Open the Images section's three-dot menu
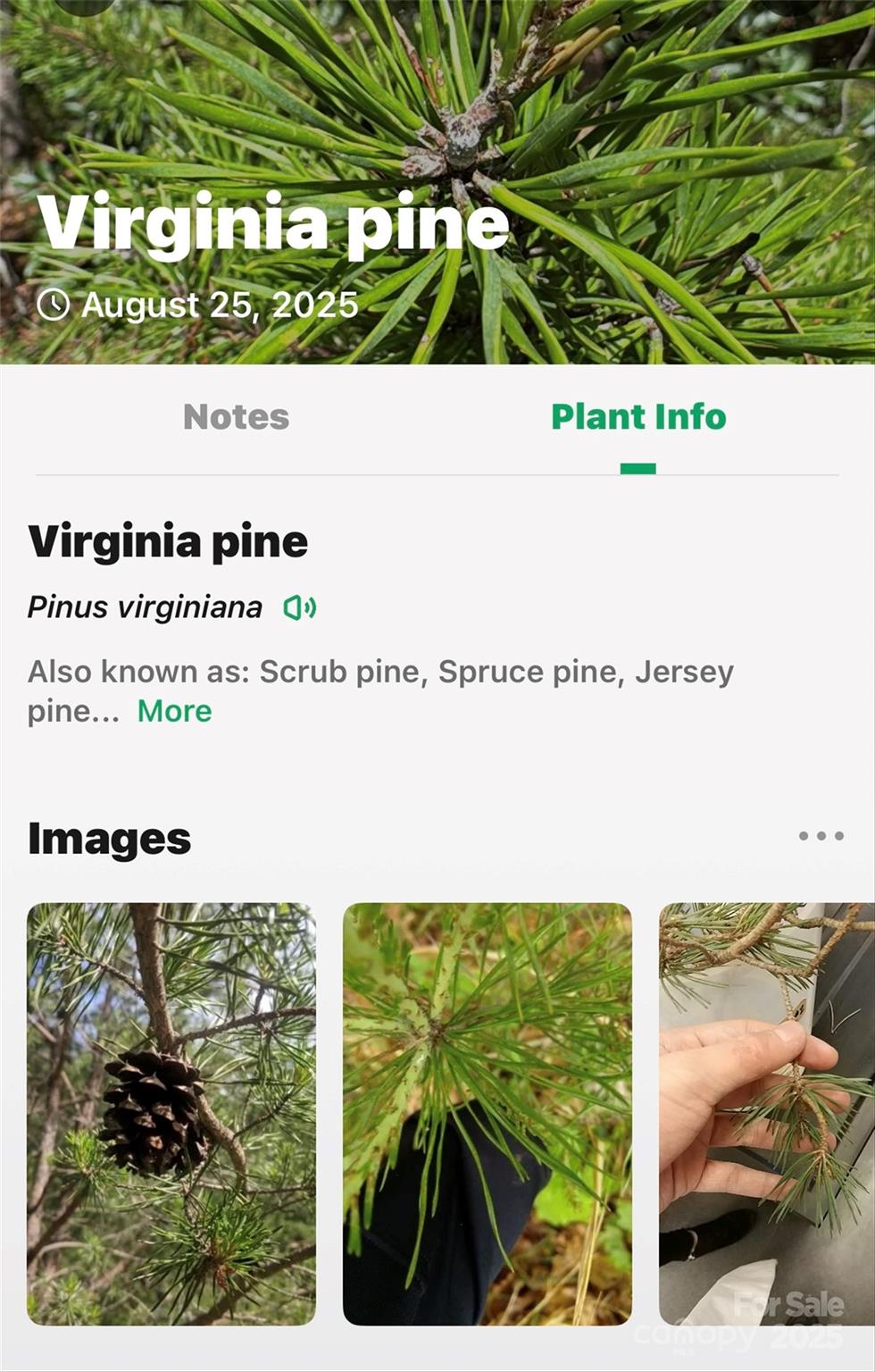875x1372 pixels. [821, 836]
